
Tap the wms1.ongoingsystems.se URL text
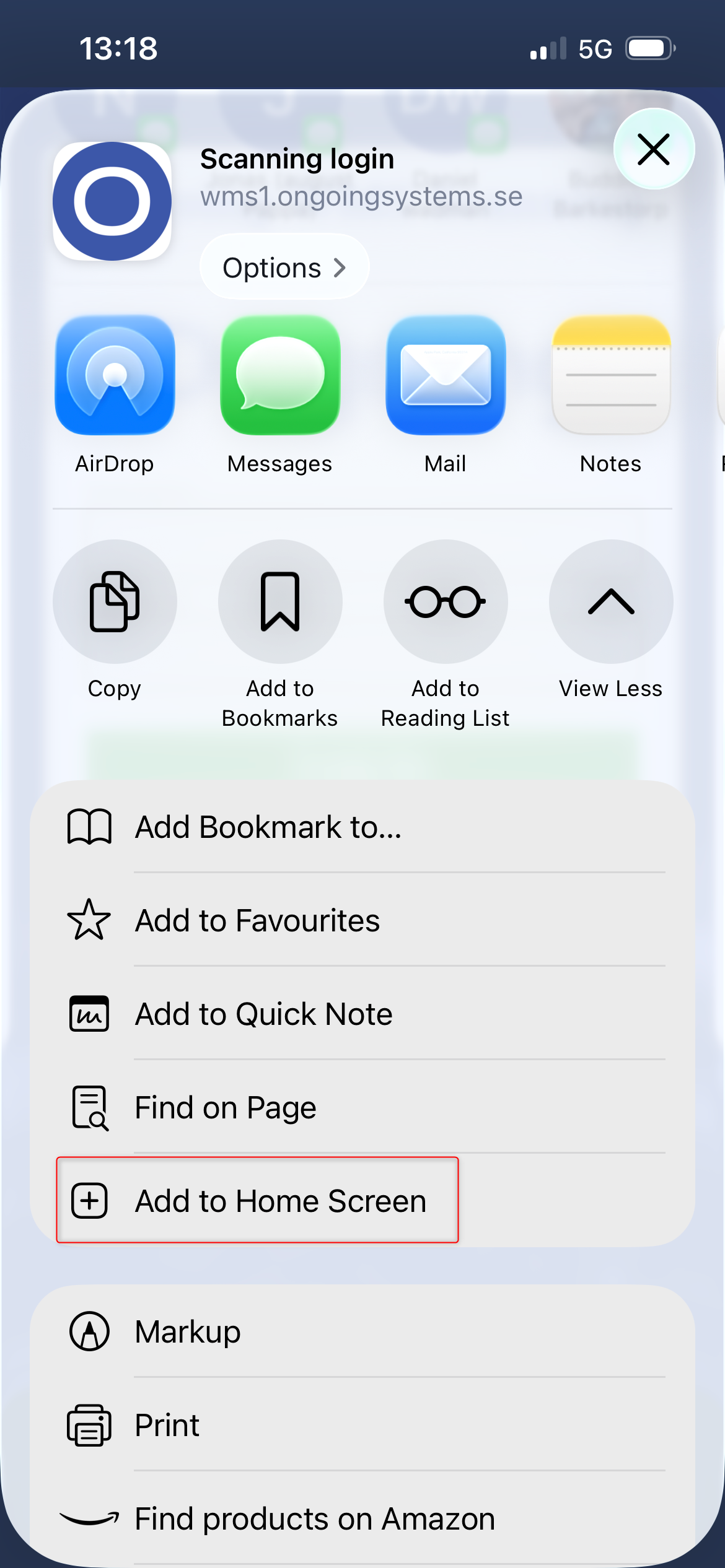(x=362, y=196)
